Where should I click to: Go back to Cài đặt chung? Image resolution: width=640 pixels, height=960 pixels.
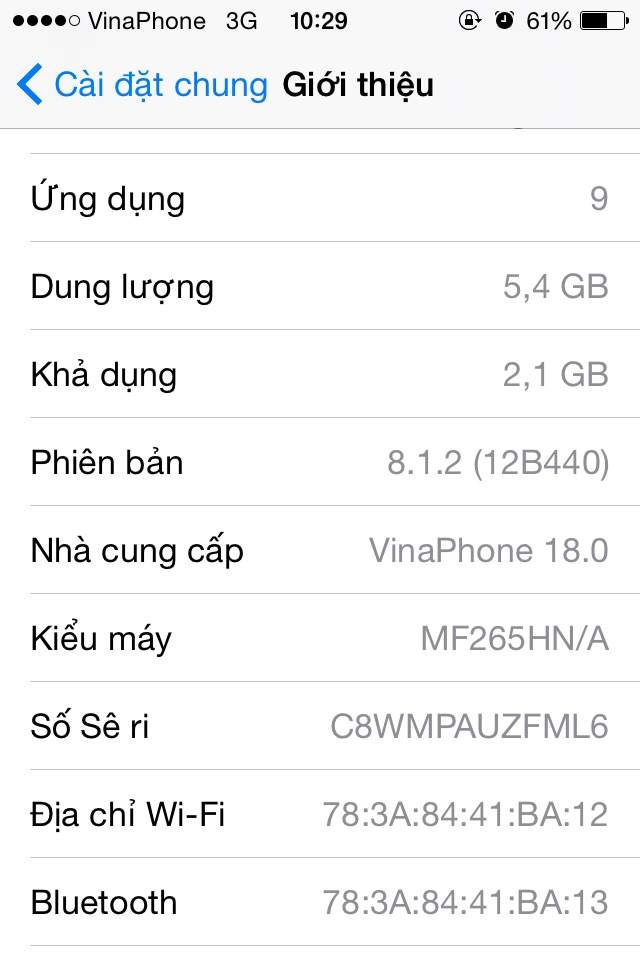tap(142, 85)
